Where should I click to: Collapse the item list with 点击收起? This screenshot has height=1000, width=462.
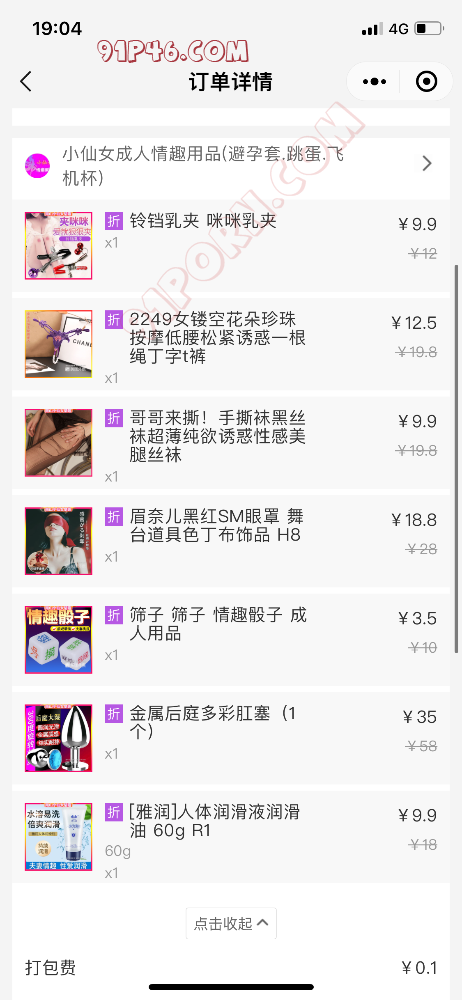tap(231, 923)
